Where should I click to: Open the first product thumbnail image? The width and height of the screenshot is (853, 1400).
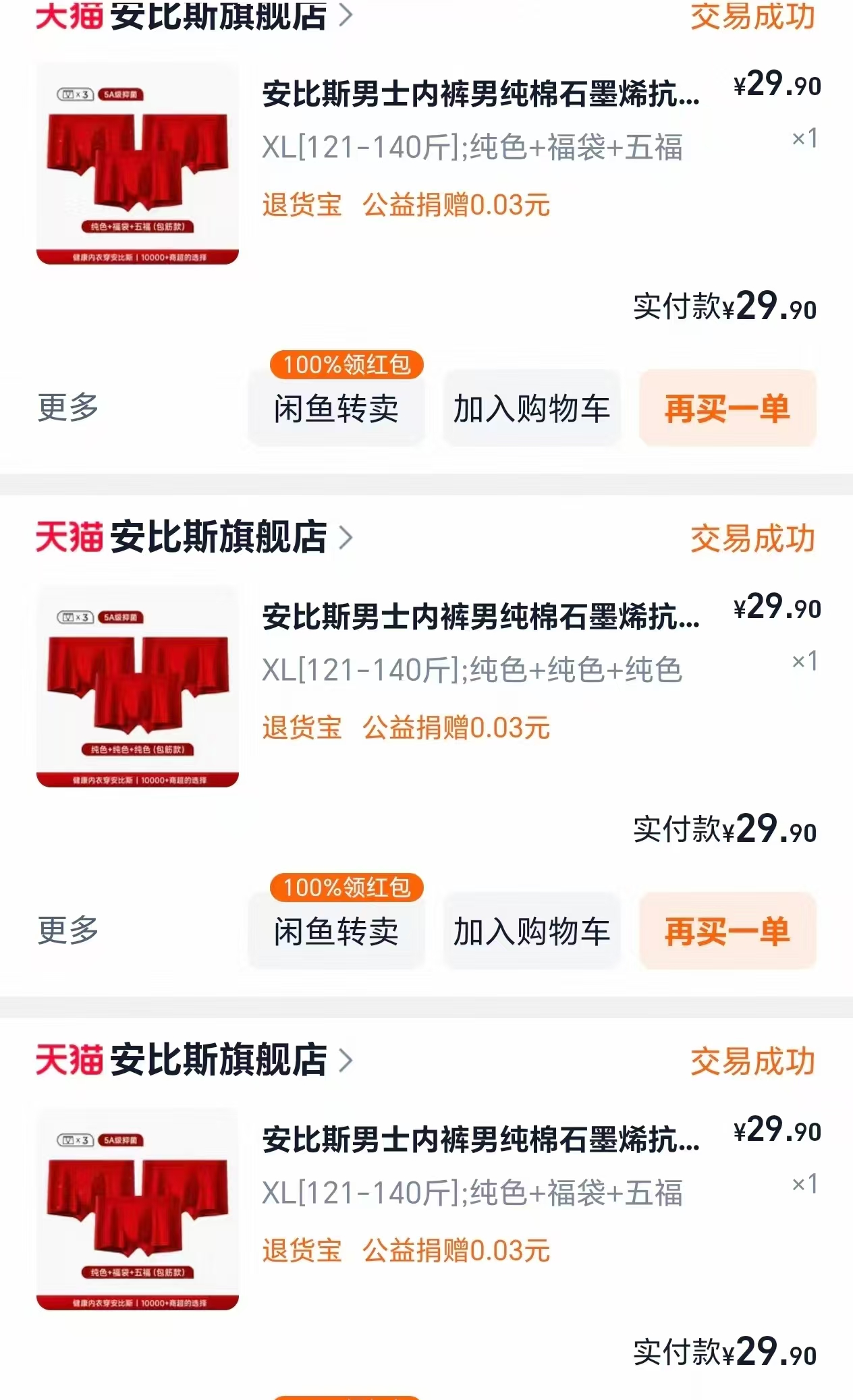click(138, 160)
